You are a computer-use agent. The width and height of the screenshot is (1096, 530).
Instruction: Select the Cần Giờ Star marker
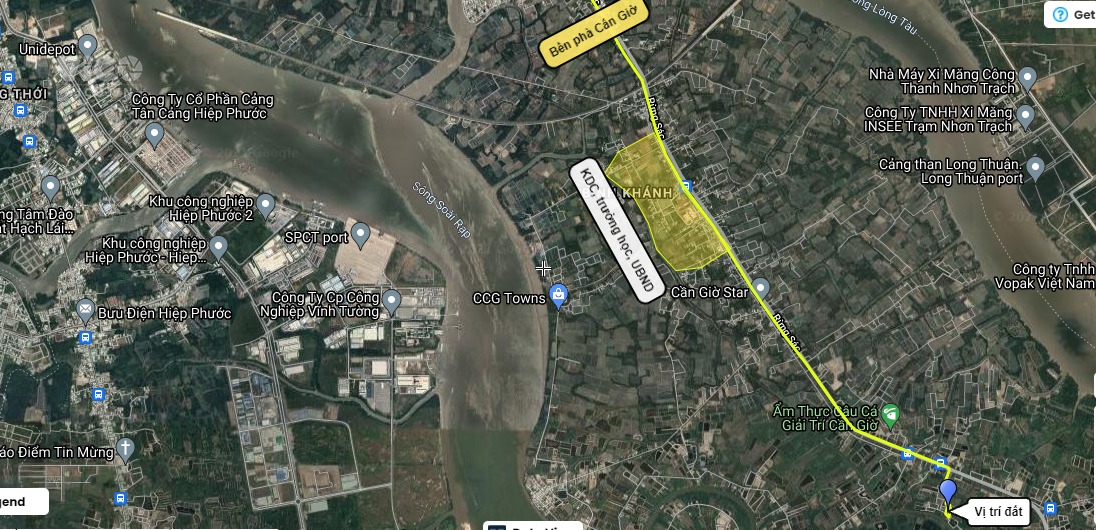[x=760, y=288]
